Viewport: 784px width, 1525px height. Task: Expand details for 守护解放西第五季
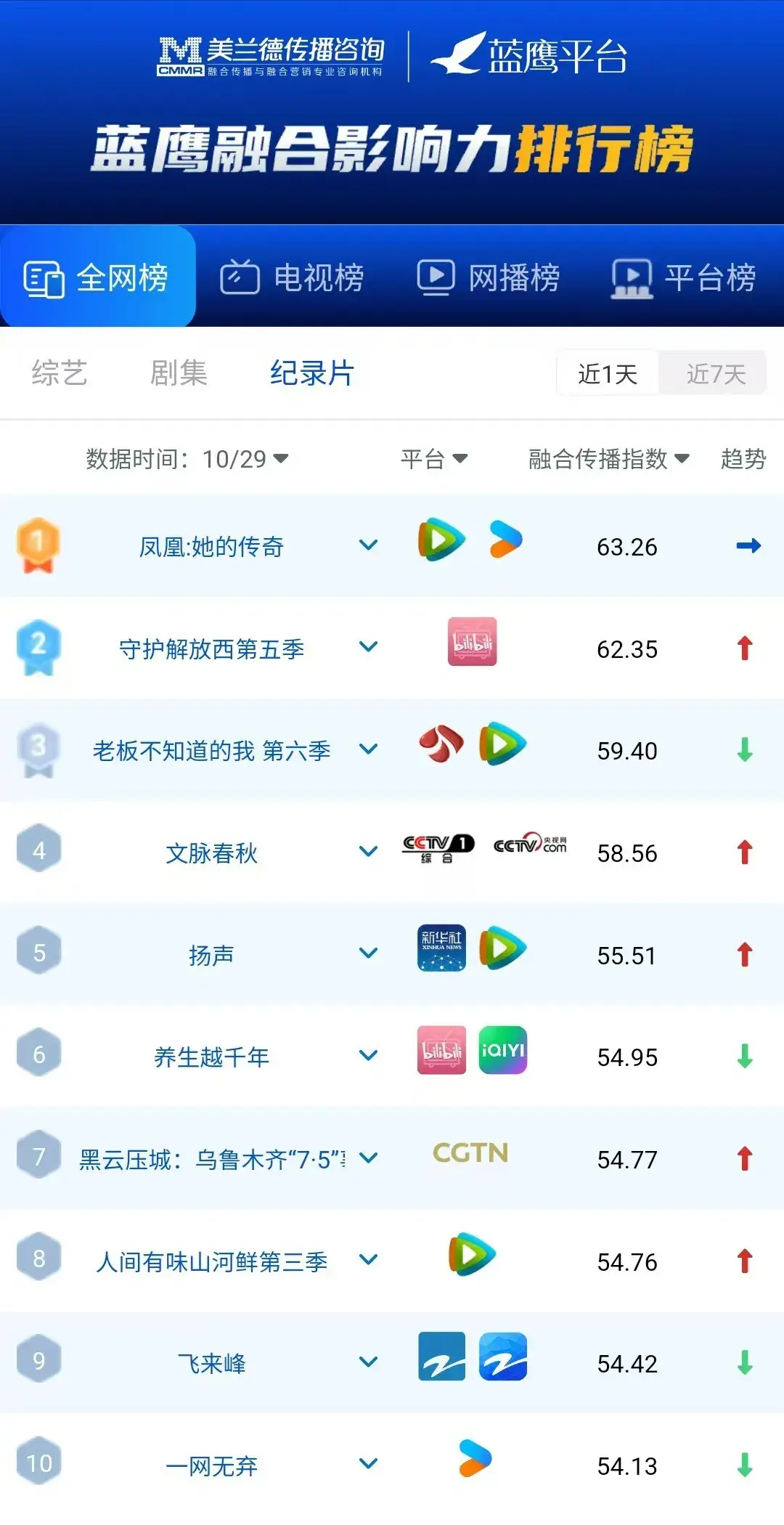tap(369, 646)
